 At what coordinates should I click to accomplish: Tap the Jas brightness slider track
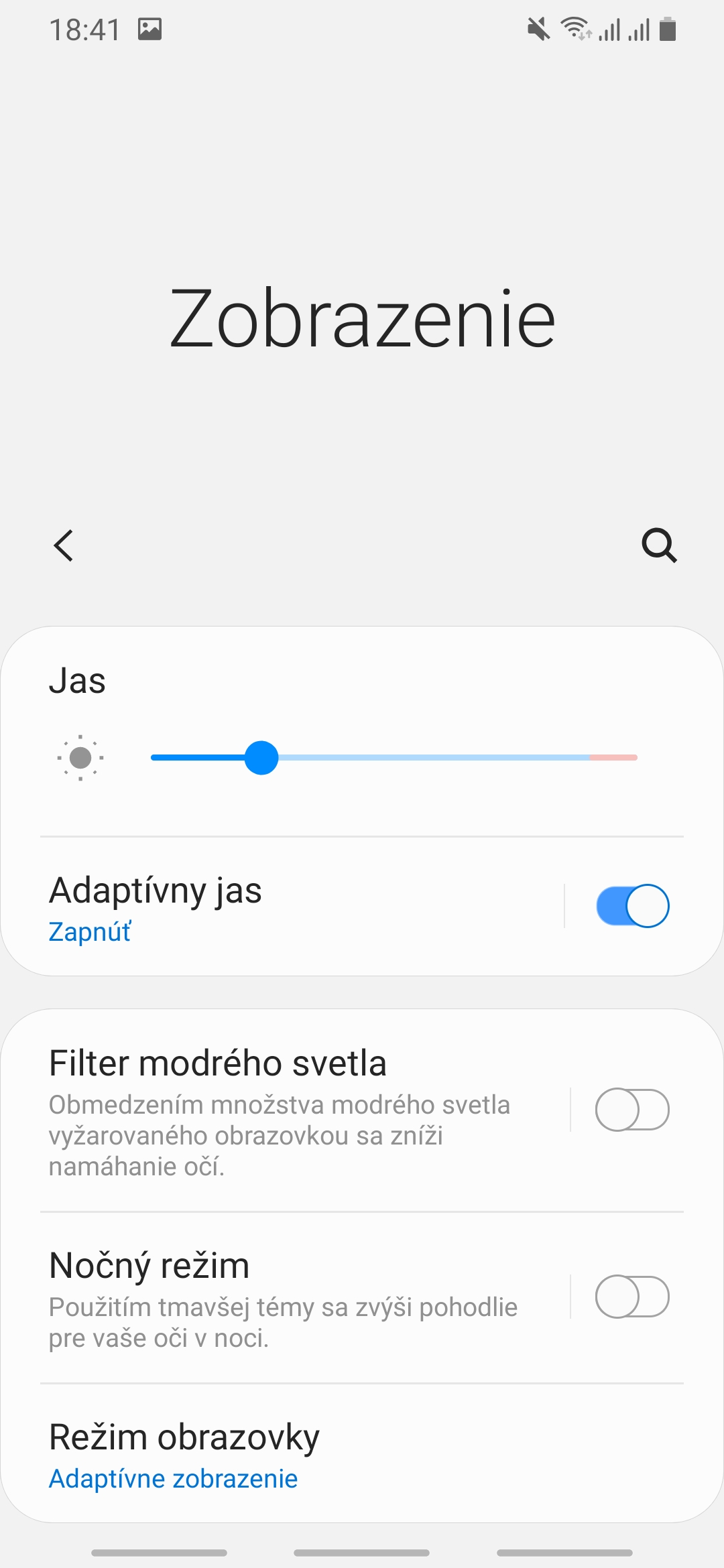point(394,757)
